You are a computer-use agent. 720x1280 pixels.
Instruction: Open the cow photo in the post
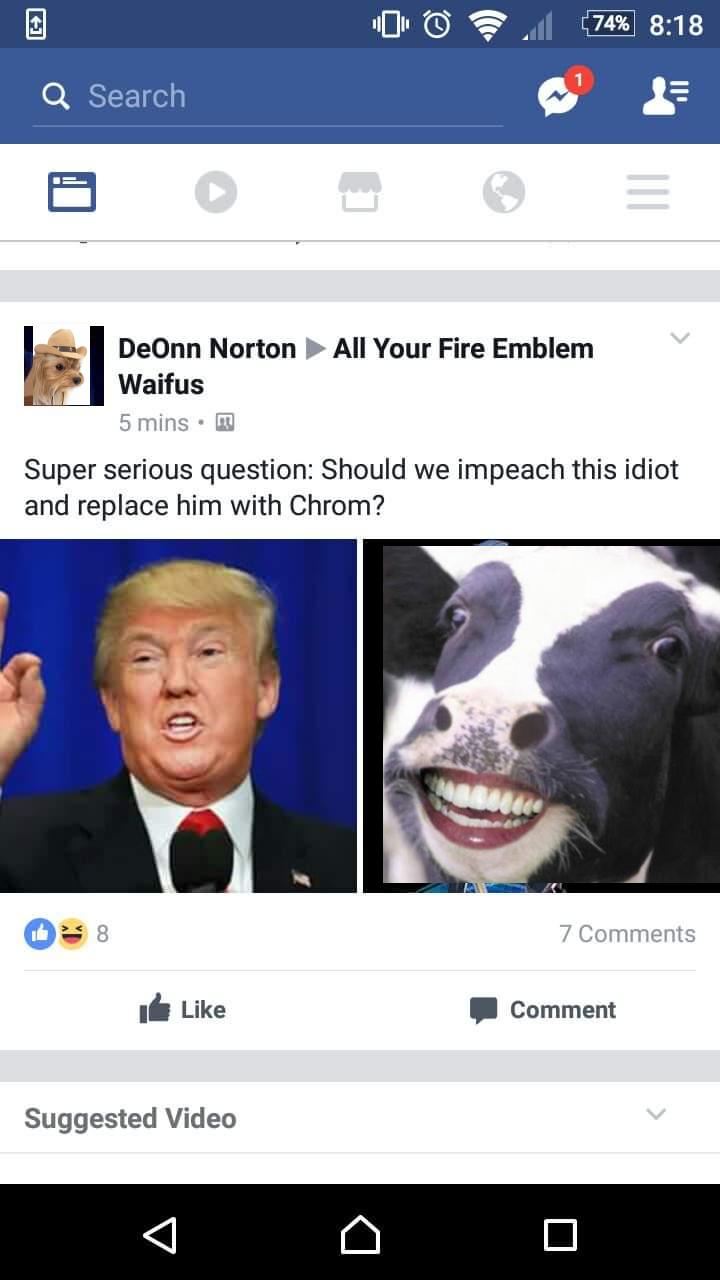[x=541, y=716]
